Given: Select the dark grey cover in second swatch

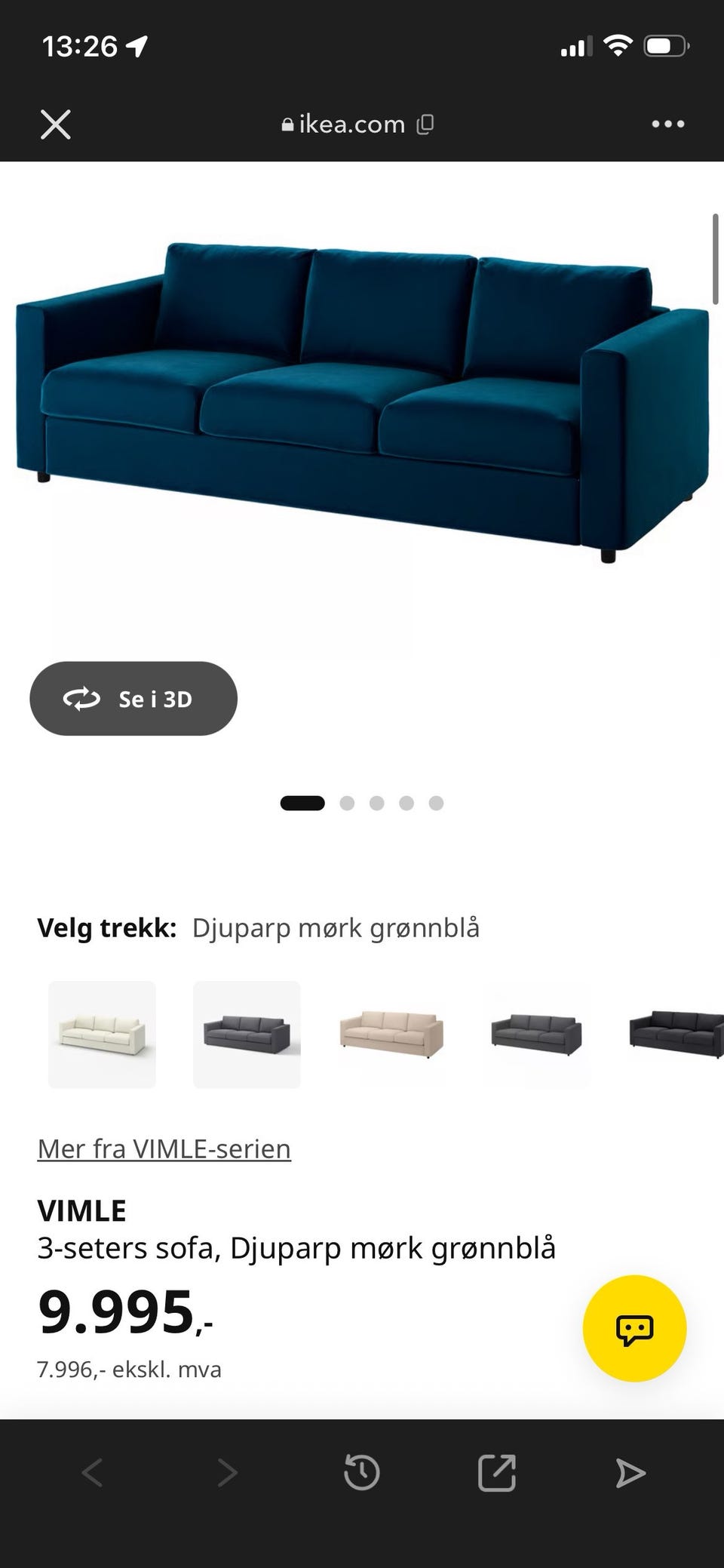Looking at the screenshot, I should [247, 1035].
